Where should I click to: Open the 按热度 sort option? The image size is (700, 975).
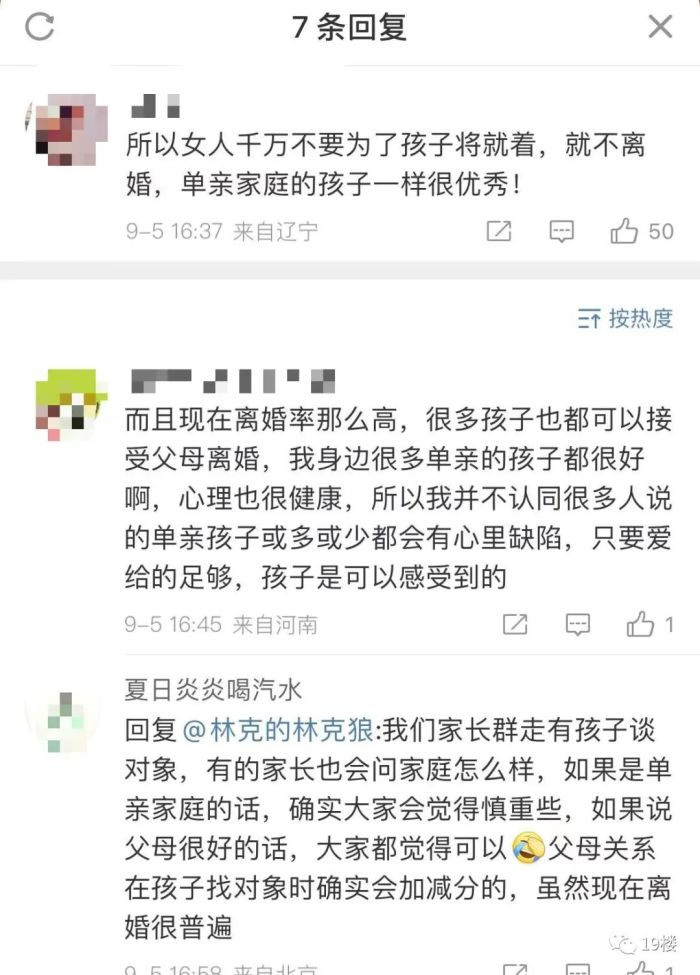click(x=625, y=319)
